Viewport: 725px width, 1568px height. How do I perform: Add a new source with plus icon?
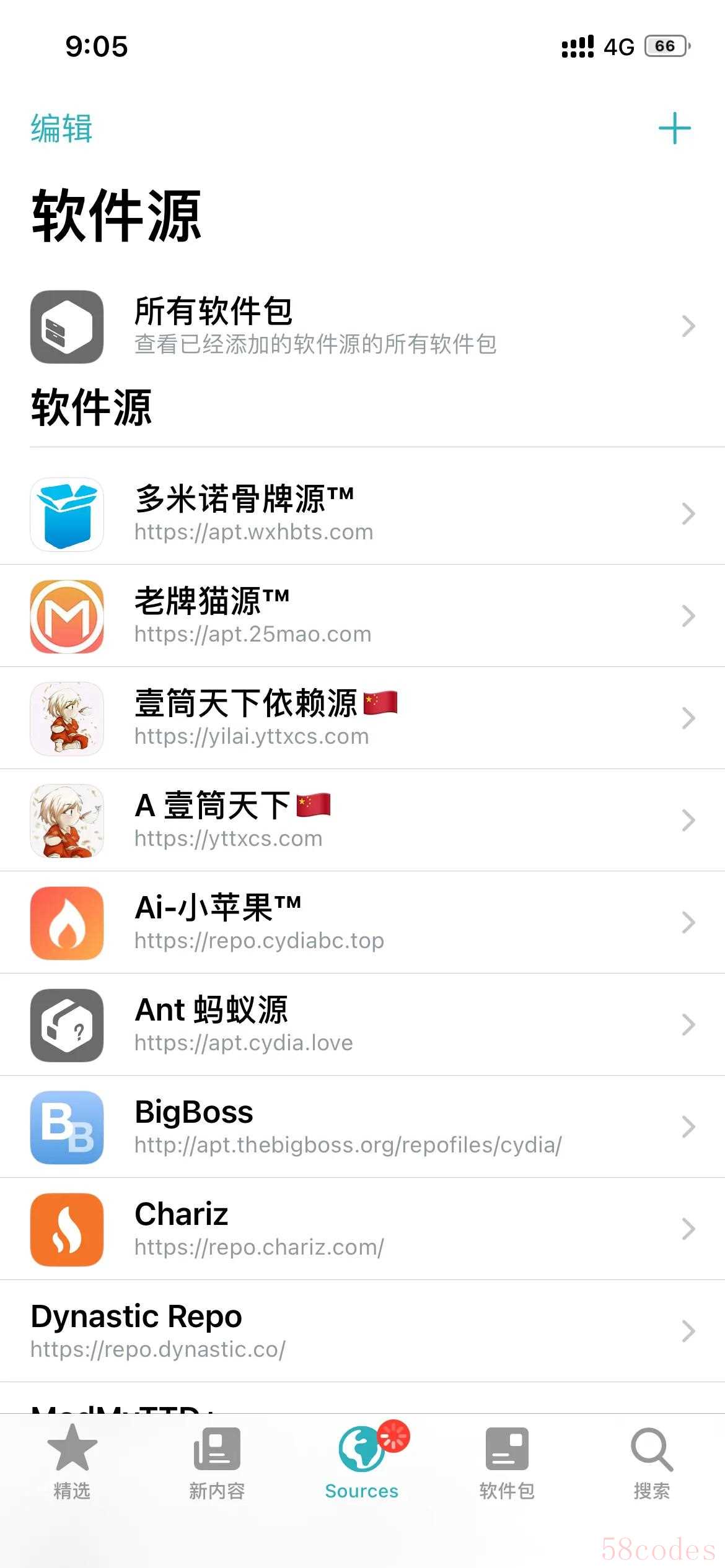tap(674, 129)
